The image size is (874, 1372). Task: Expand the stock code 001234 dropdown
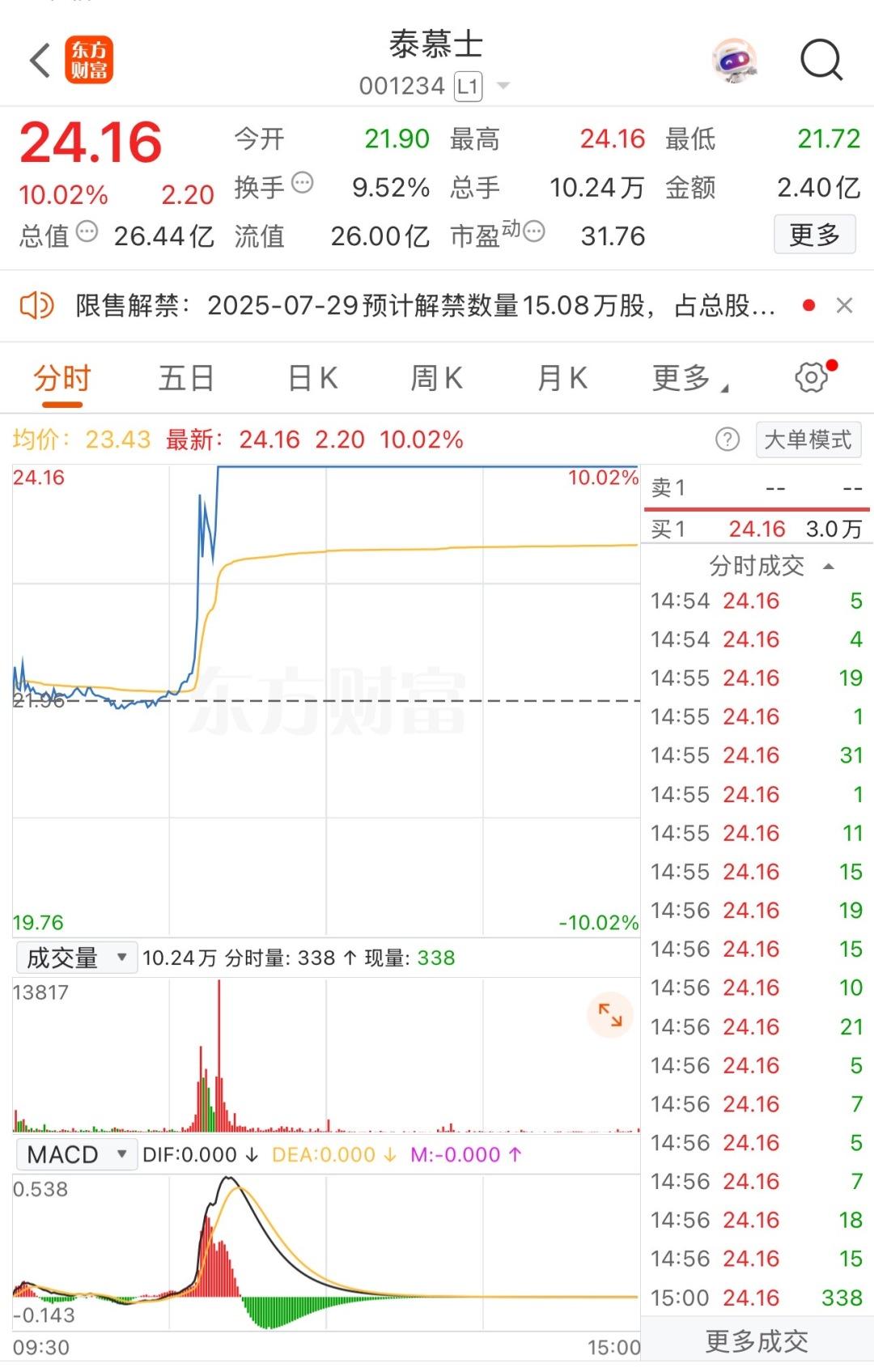(503, 86)
